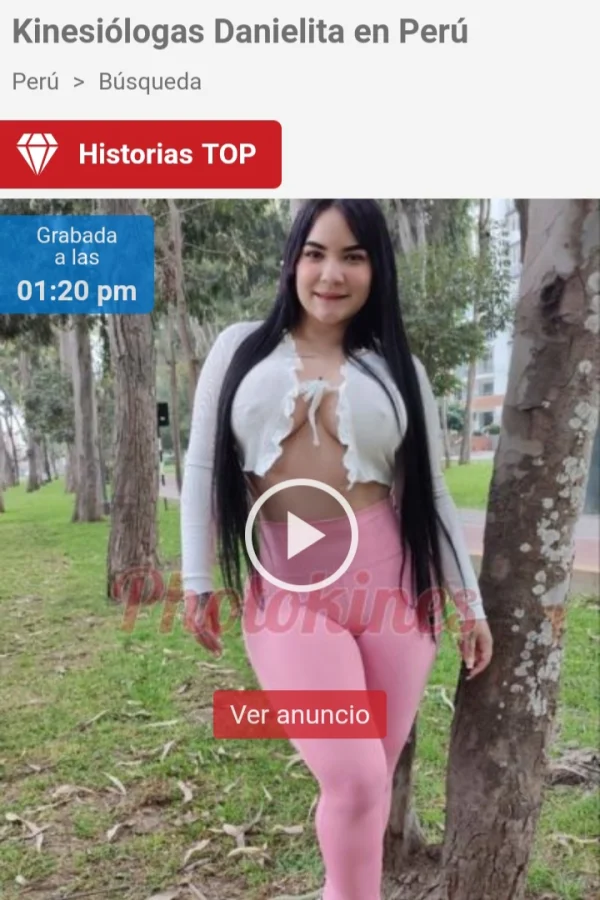The image size is (600, 900).
Task: Open the Historias TOP section
Action: pos(141,154)
